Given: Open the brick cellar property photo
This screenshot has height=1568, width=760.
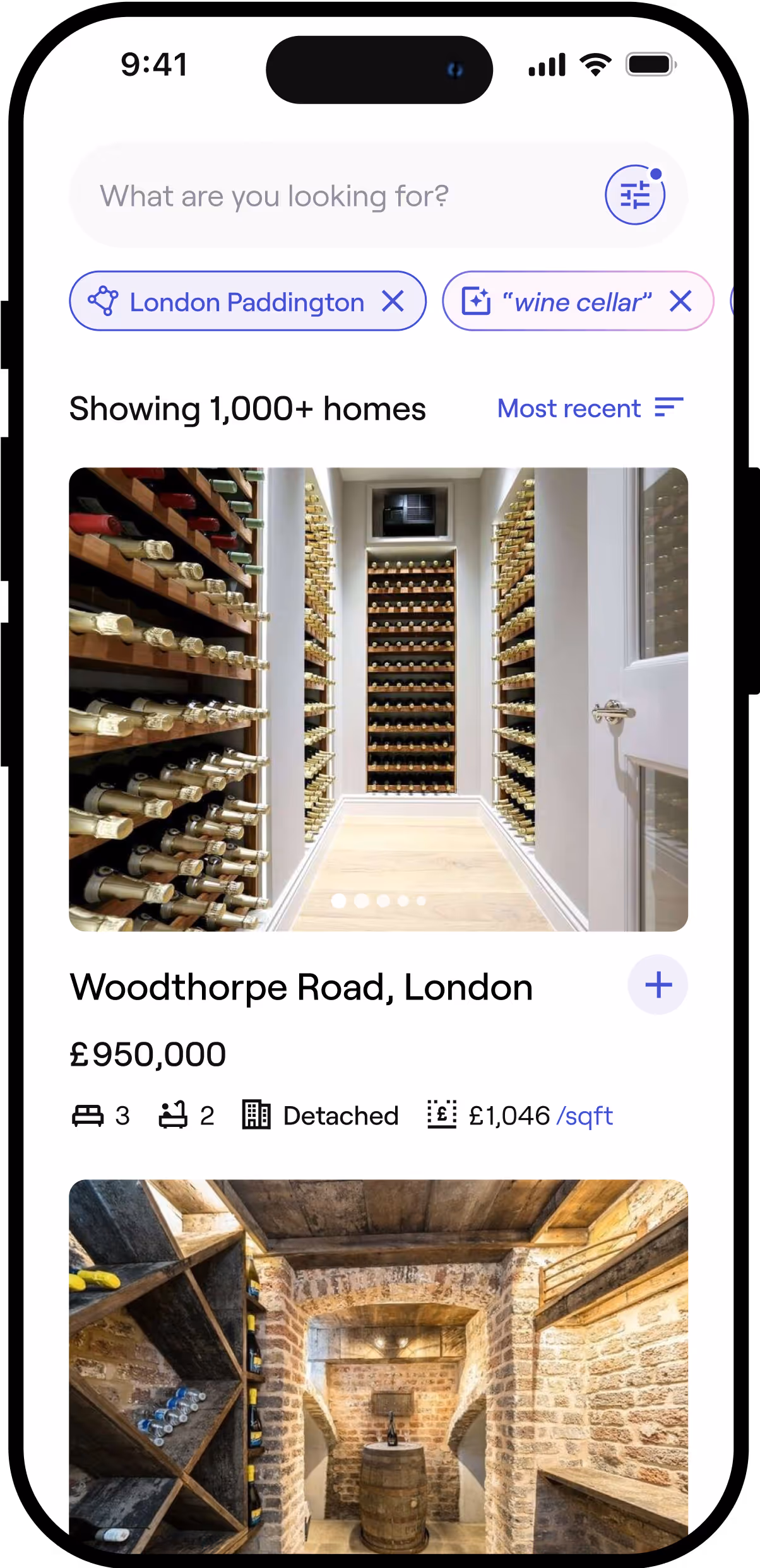Looking at the screenshot, I should point(378,1363).
